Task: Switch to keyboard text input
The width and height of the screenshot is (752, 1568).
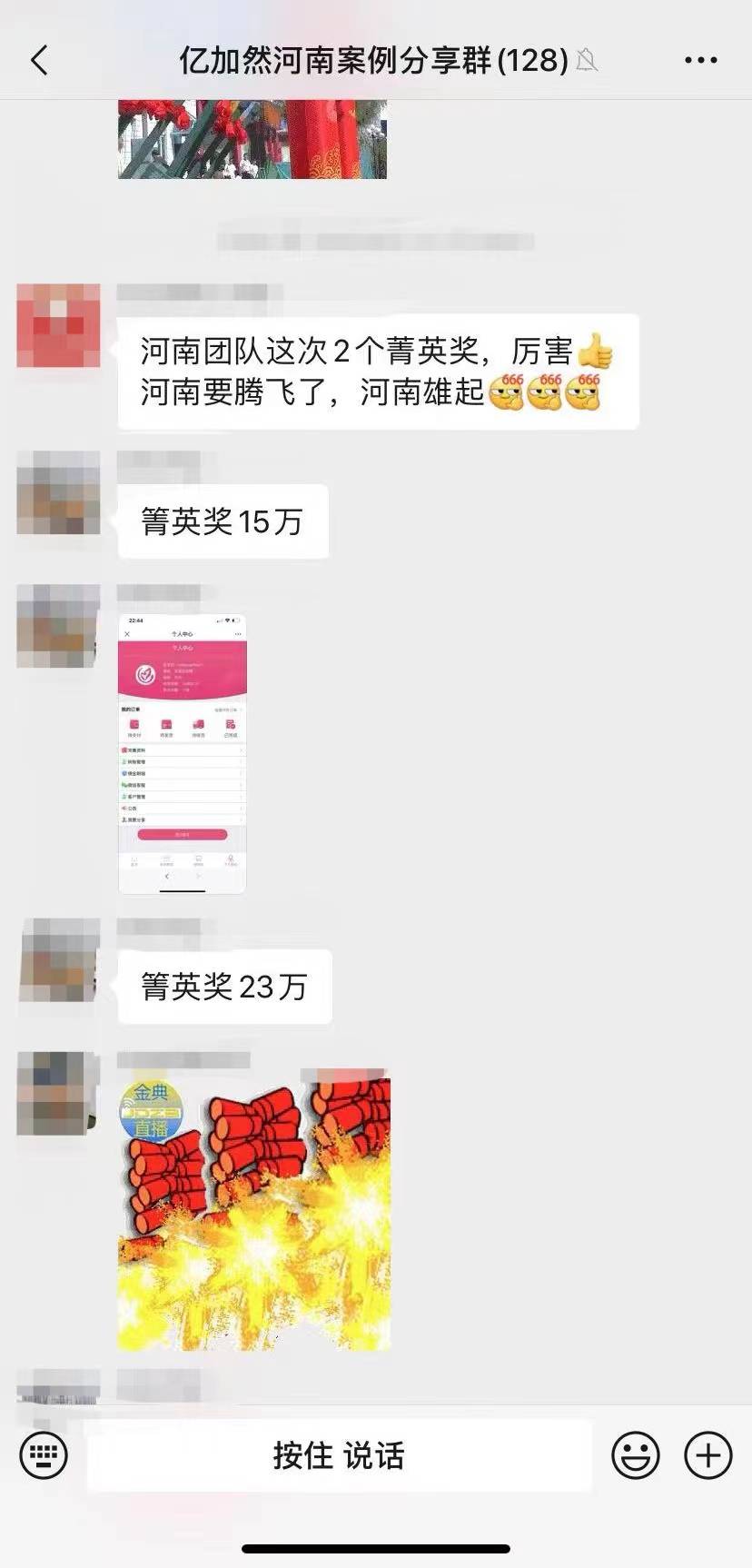Action: 43,1455
